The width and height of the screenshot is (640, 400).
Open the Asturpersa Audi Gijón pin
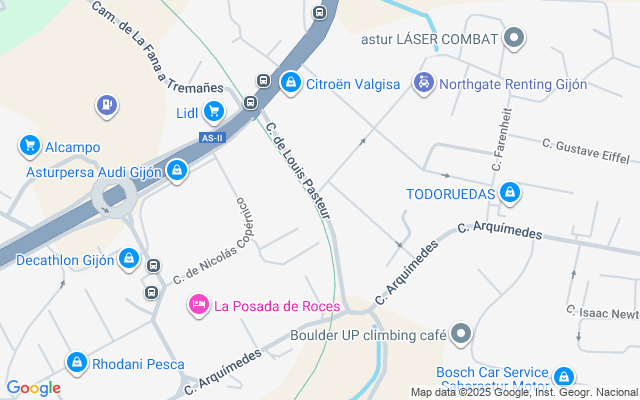[x=177, y=171]
